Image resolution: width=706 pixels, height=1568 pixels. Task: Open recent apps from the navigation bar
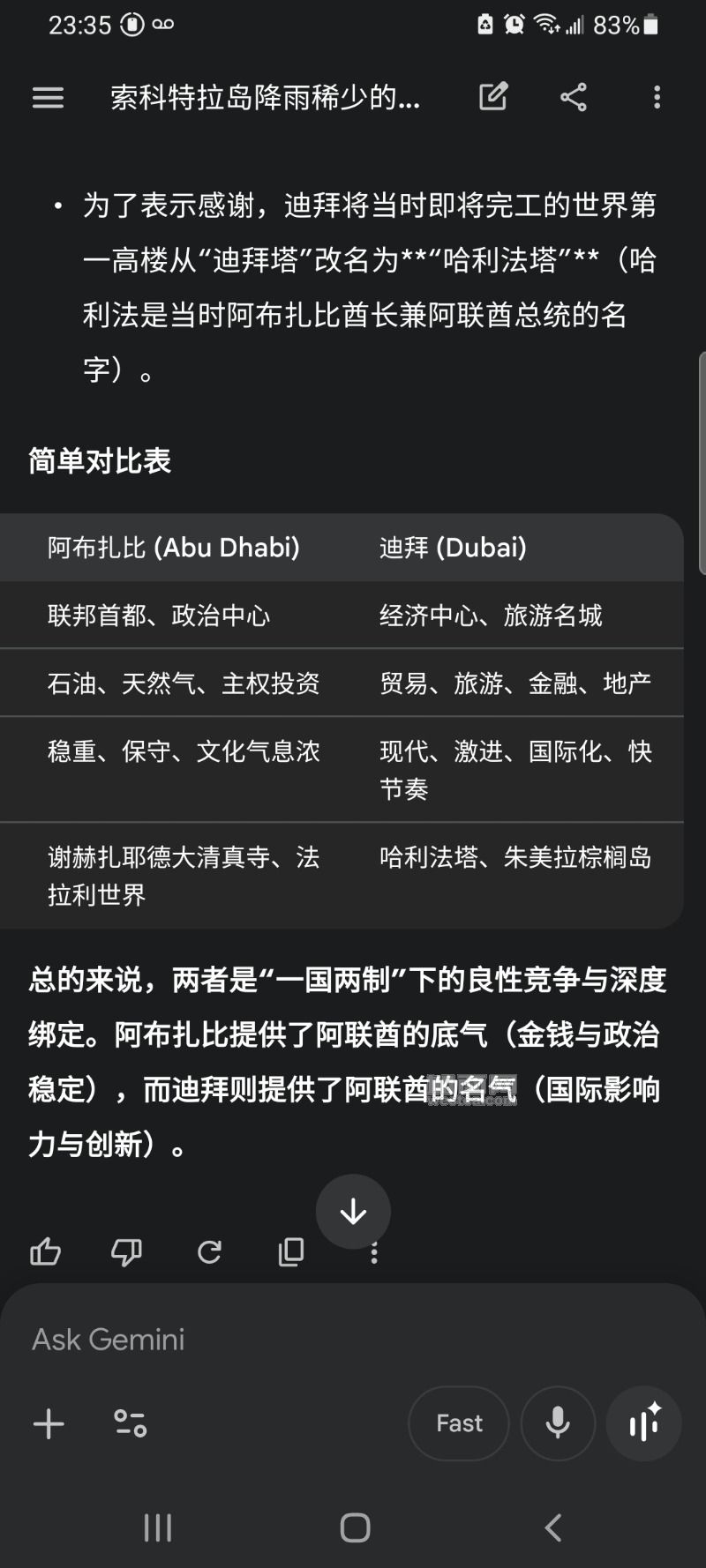click(158, 1527)
